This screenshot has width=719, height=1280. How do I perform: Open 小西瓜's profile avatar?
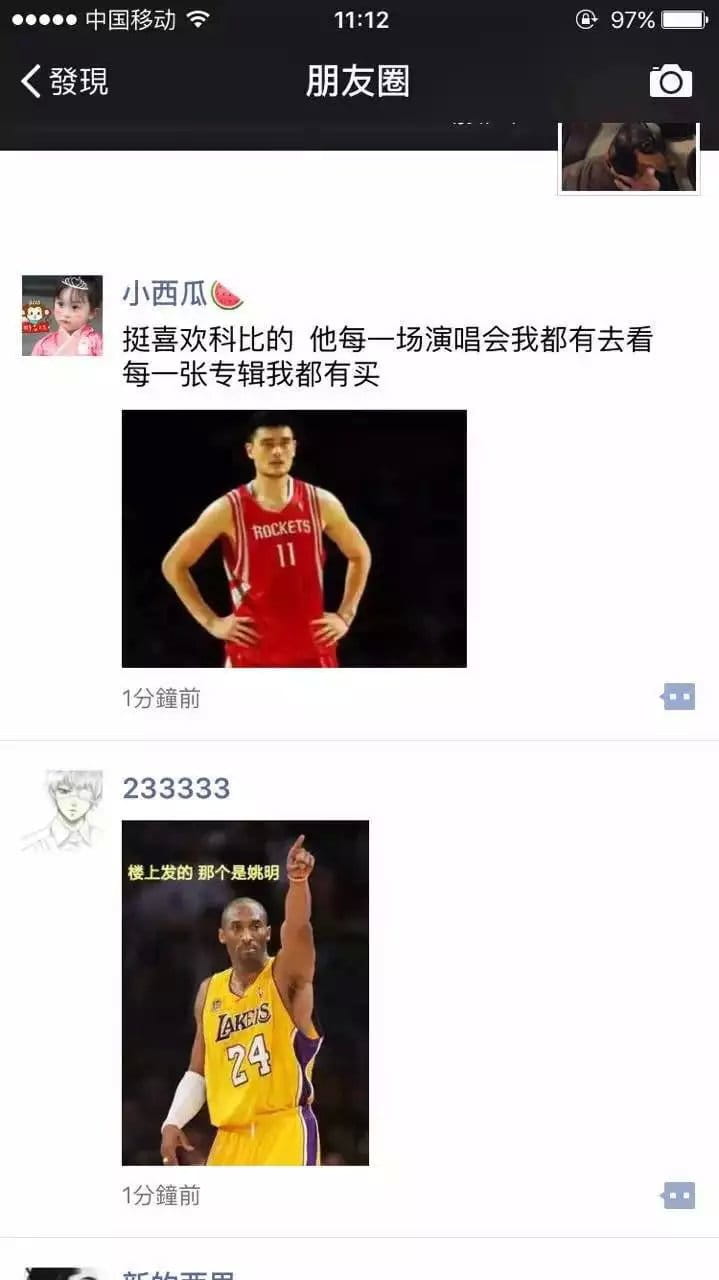click(62, 316)
